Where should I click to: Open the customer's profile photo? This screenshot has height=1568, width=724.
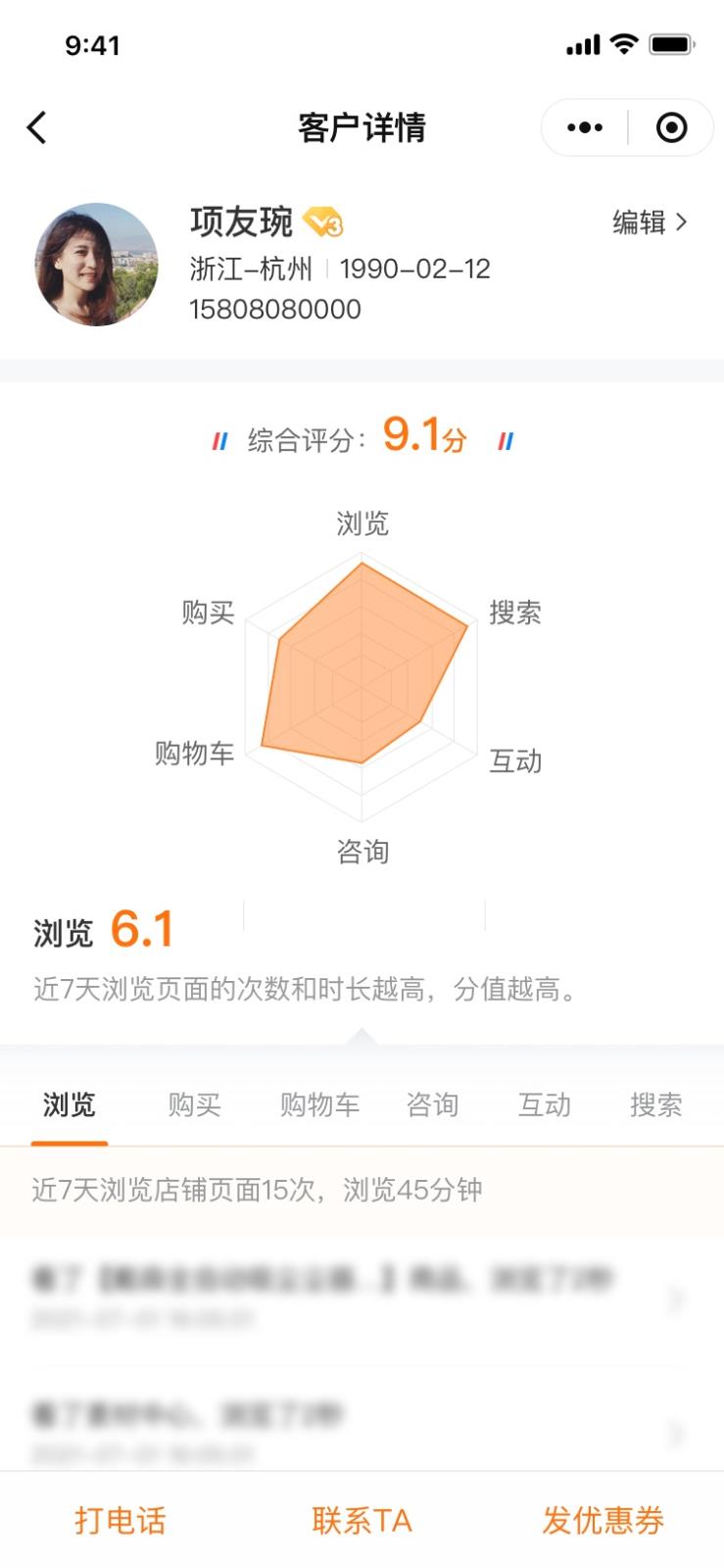pyautogui.click(x=96, y=265)
